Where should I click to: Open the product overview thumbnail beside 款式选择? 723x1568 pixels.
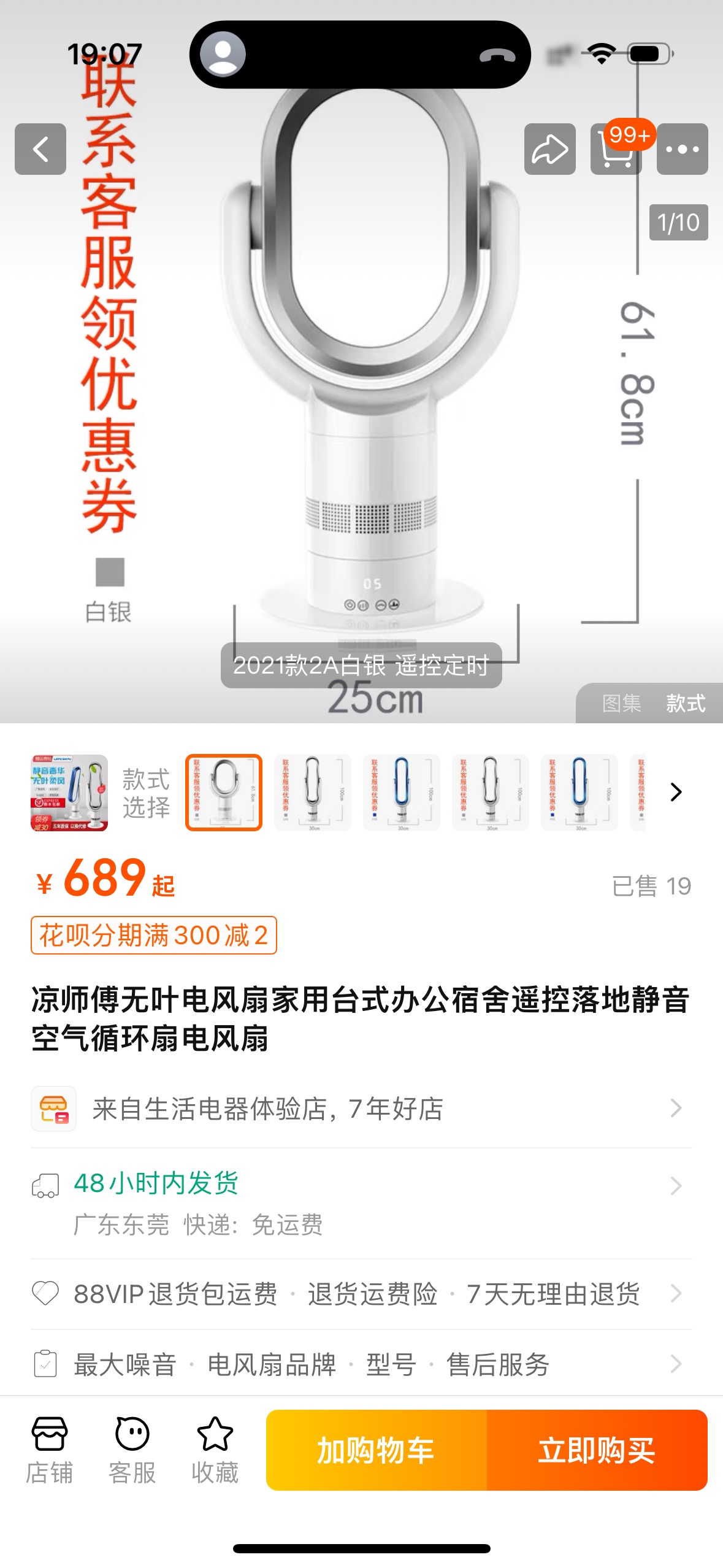coord(69,793)
